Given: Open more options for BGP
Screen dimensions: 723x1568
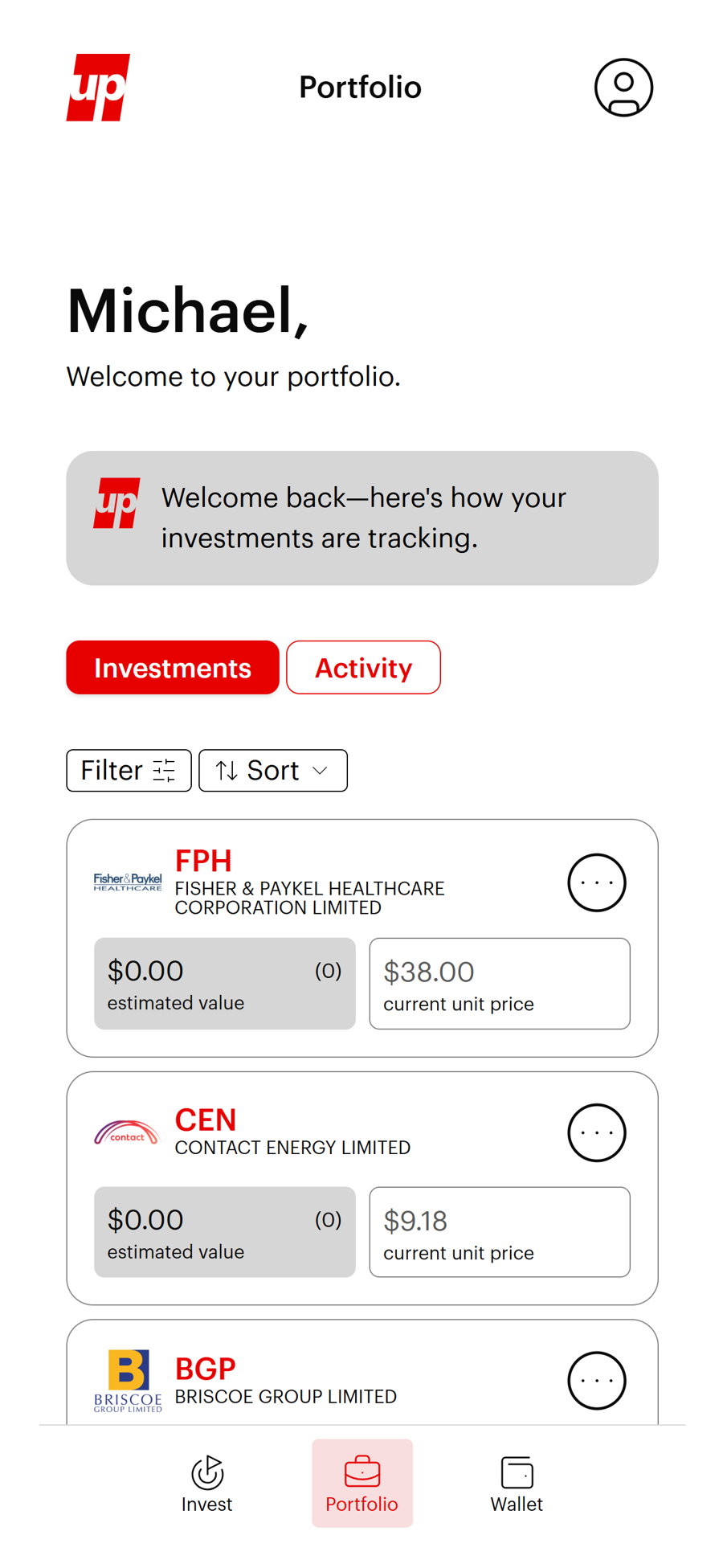Looking at the screenshot, I should 596,1381.
